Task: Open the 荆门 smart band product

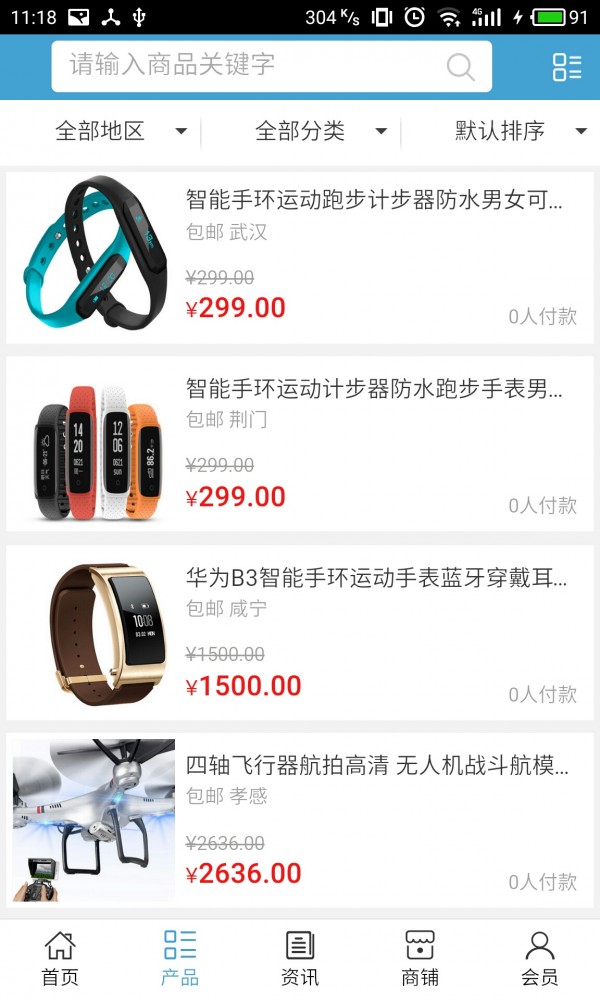Action: (300, 445)
